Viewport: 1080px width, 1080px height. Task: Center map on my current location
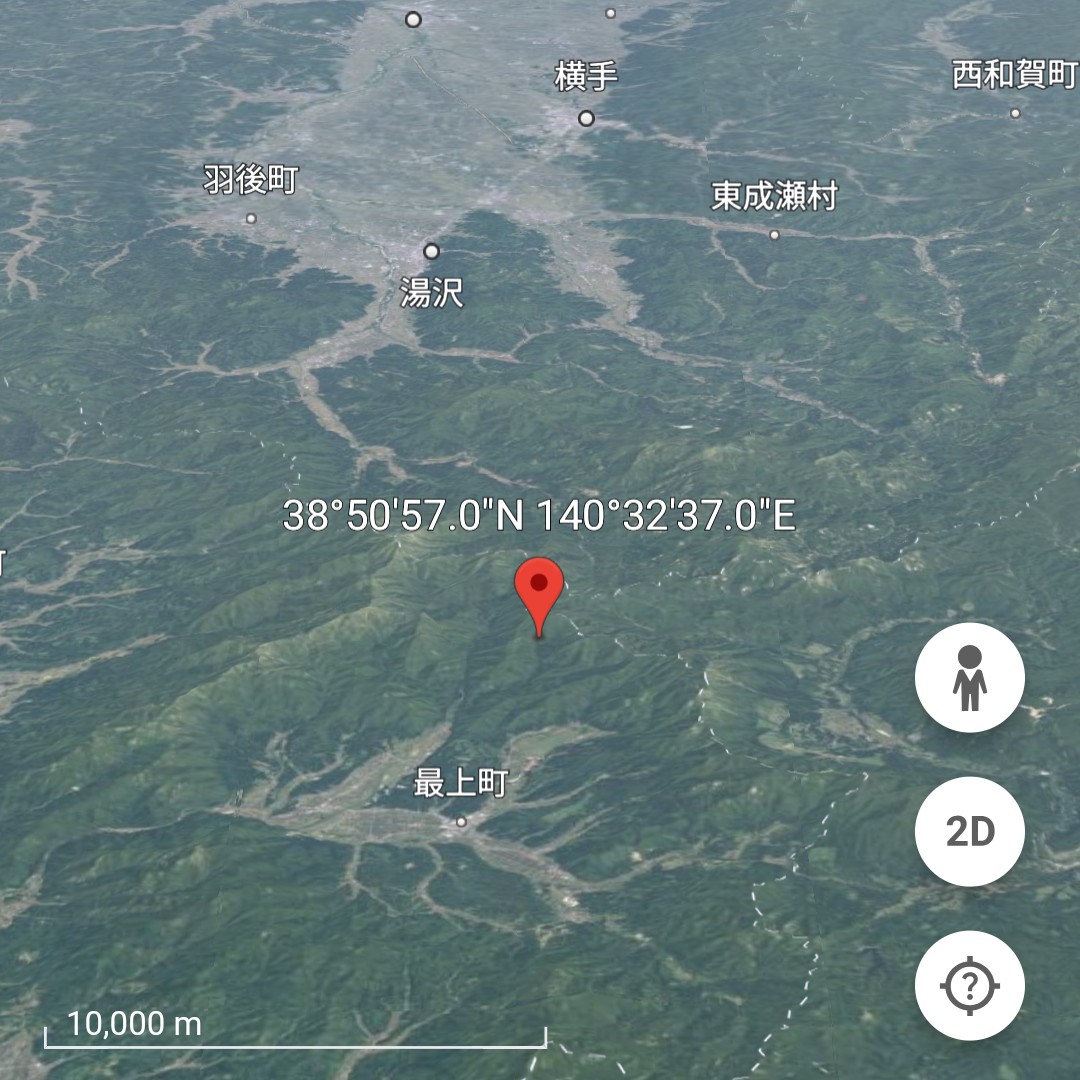click(x=969, y=986)
